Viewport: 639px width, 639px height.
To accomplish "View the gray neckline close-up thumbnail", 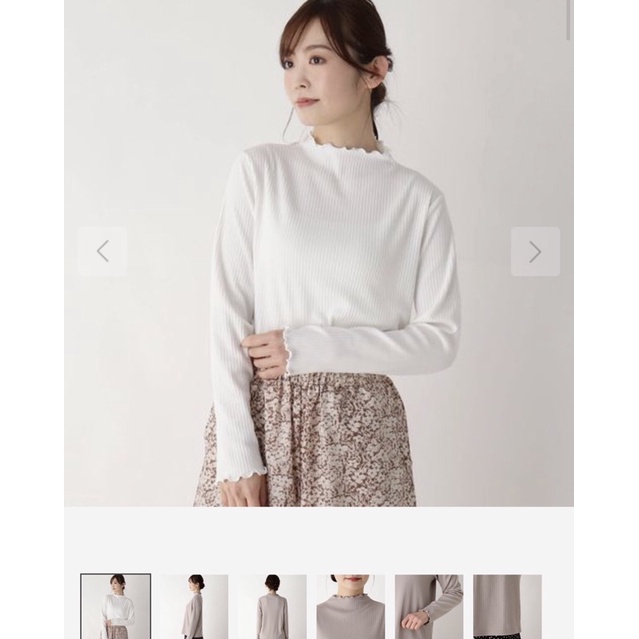I will (351, 606).
